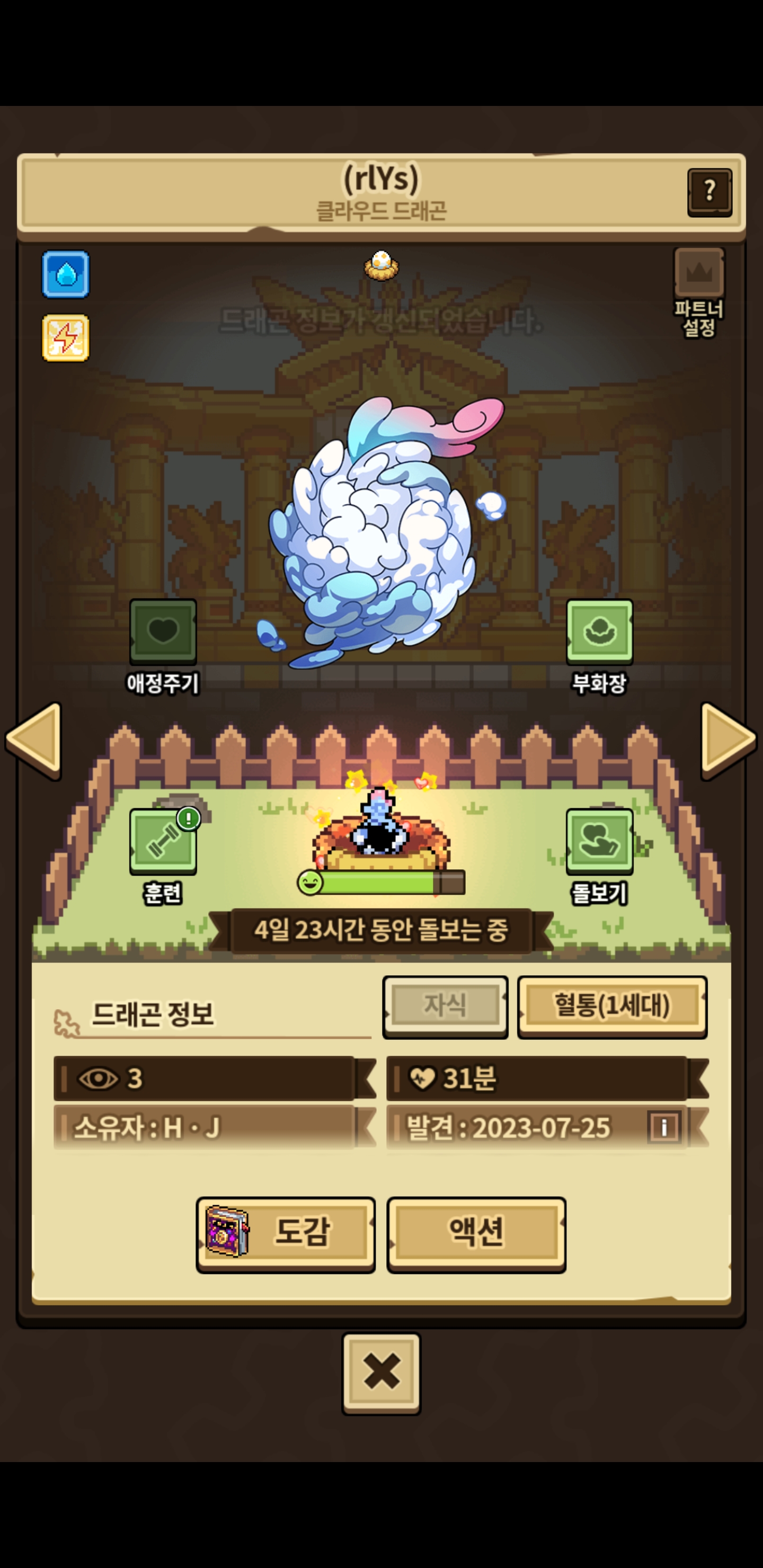
Task: Go to the previous dragon
Action: click(35, 739)
